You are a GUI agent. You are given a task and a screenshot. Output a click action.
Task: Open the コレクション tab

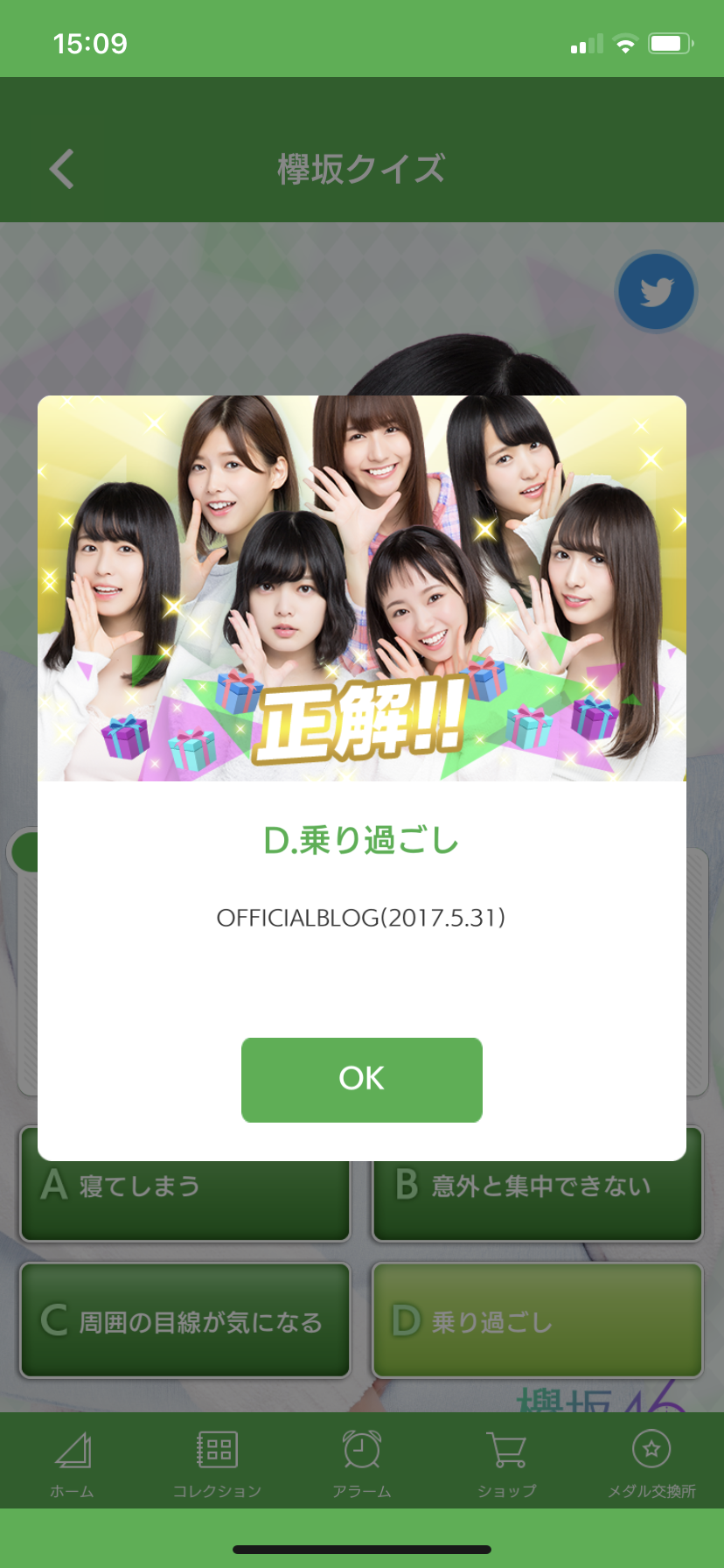(x=217, y=1461)
